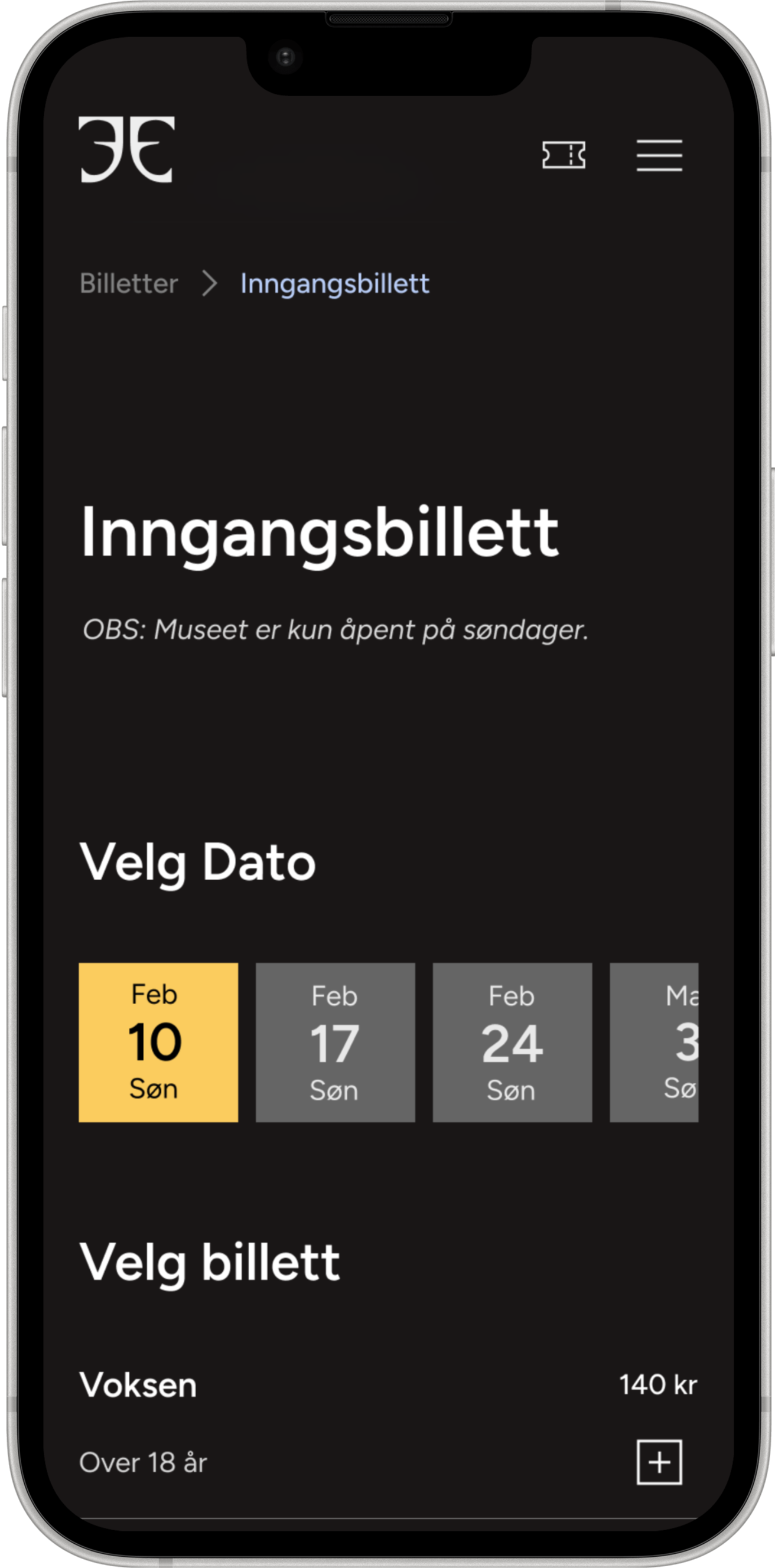Select the partly visible March 3 date
775x1568 pixels.
coord(654,1042)
